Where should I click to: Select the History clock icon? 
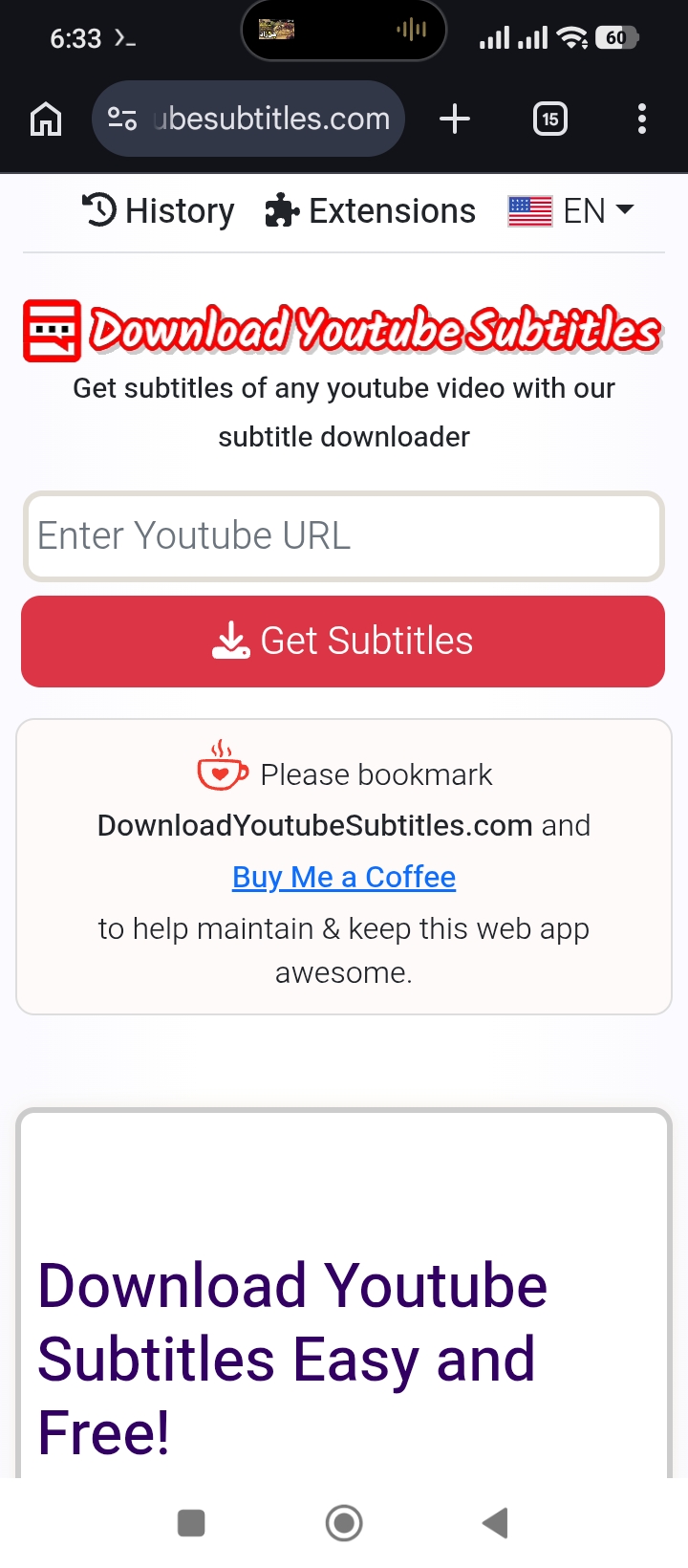98,209
